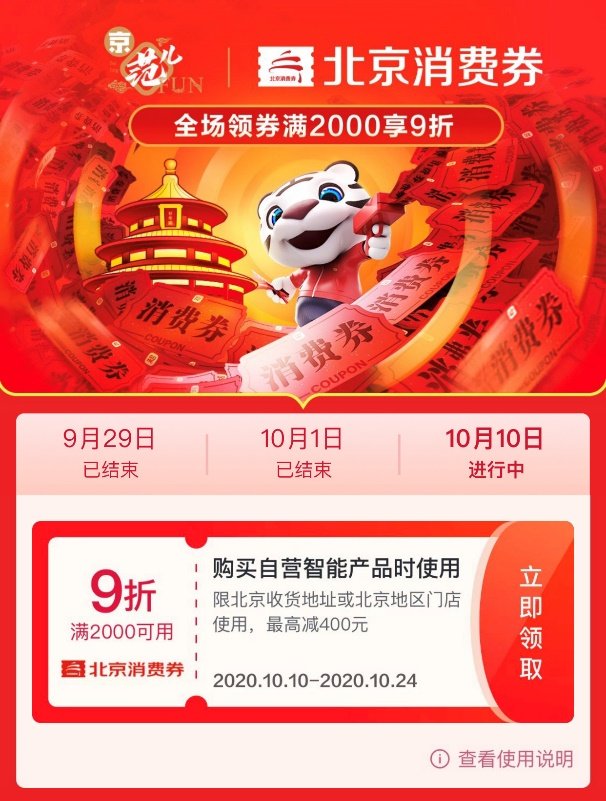Select the 10月10日 进行中 tab

(x=496, y=453)
